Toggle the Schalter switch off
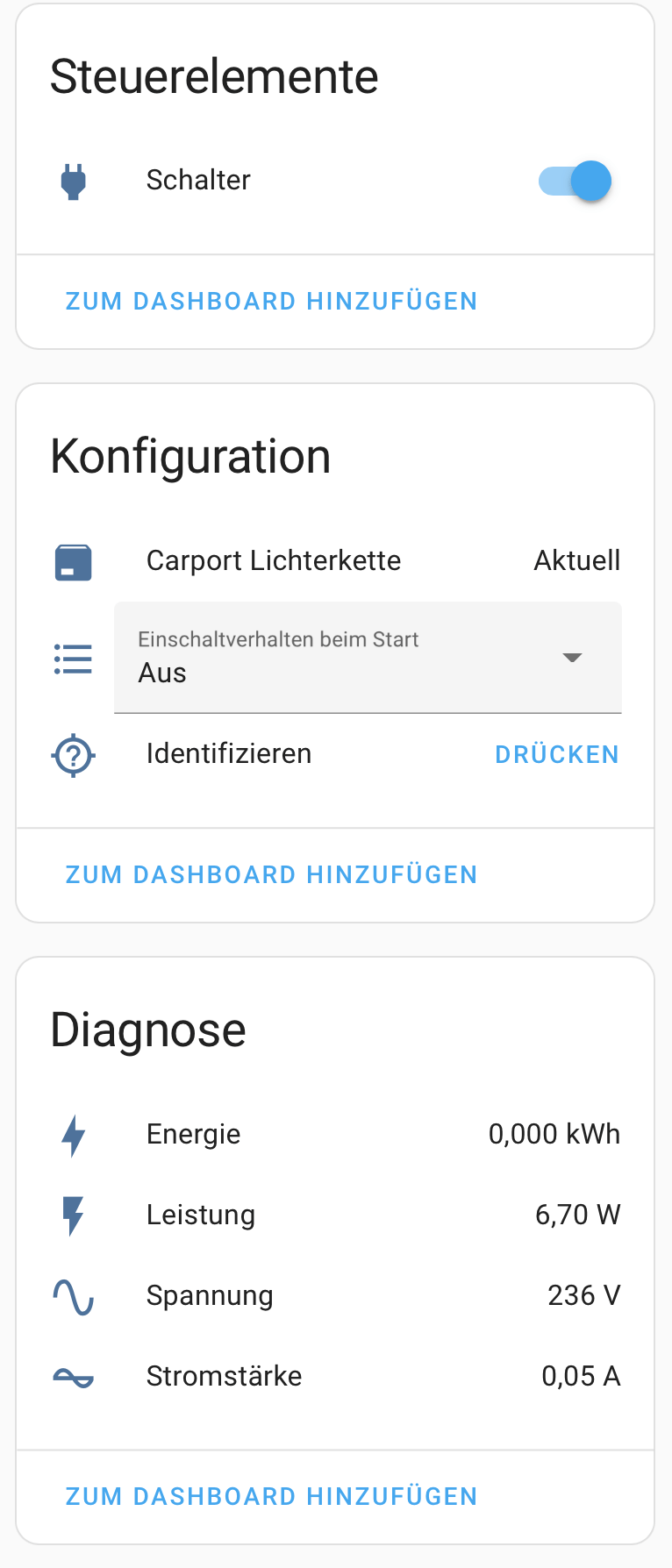Image resolution: width=672 pixels, height=1568 pixels. point(575,182)
